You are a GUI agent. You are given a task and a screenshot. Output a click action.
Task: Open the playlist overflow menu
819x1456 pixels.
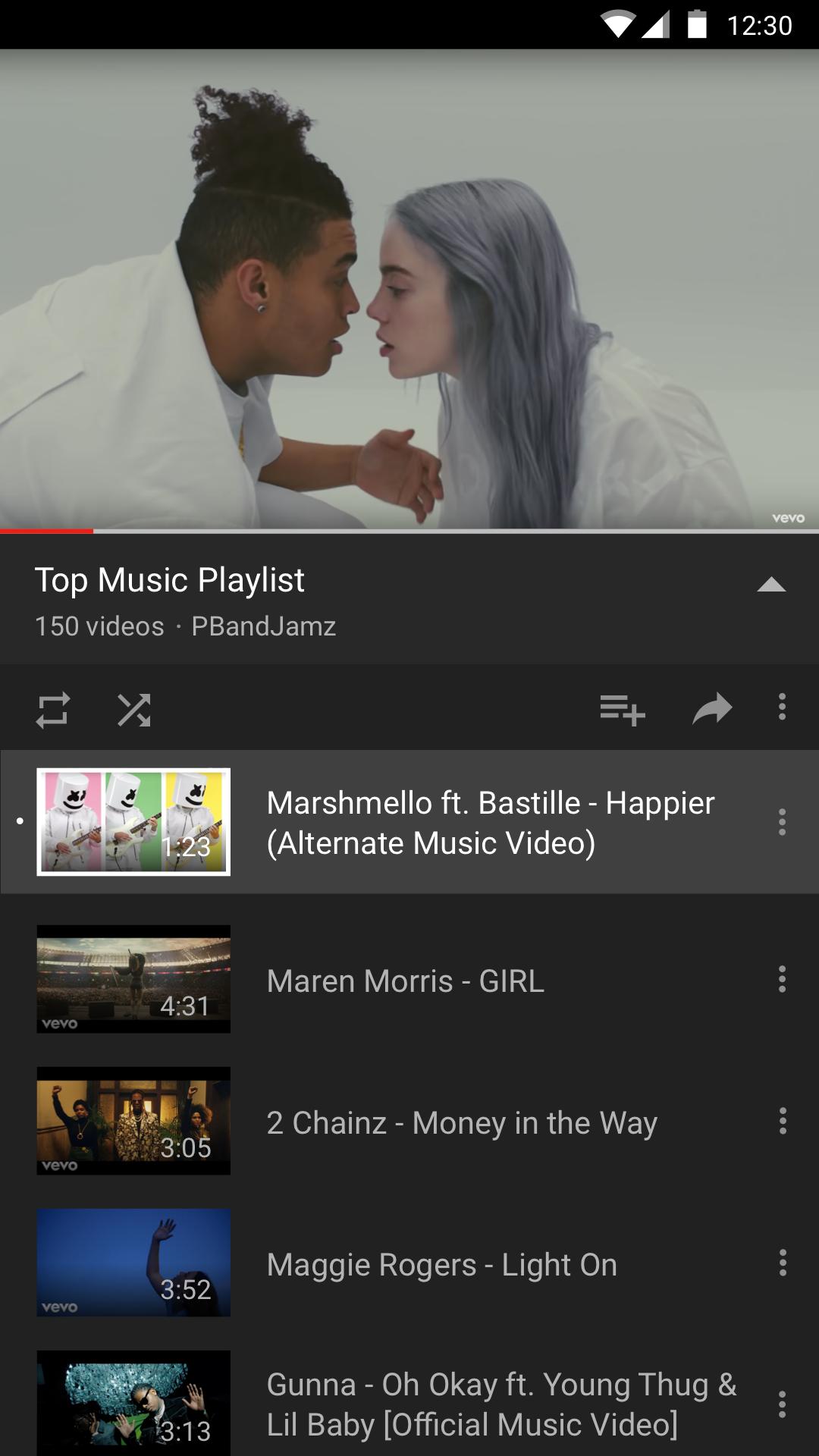click(x=782, y=707)
